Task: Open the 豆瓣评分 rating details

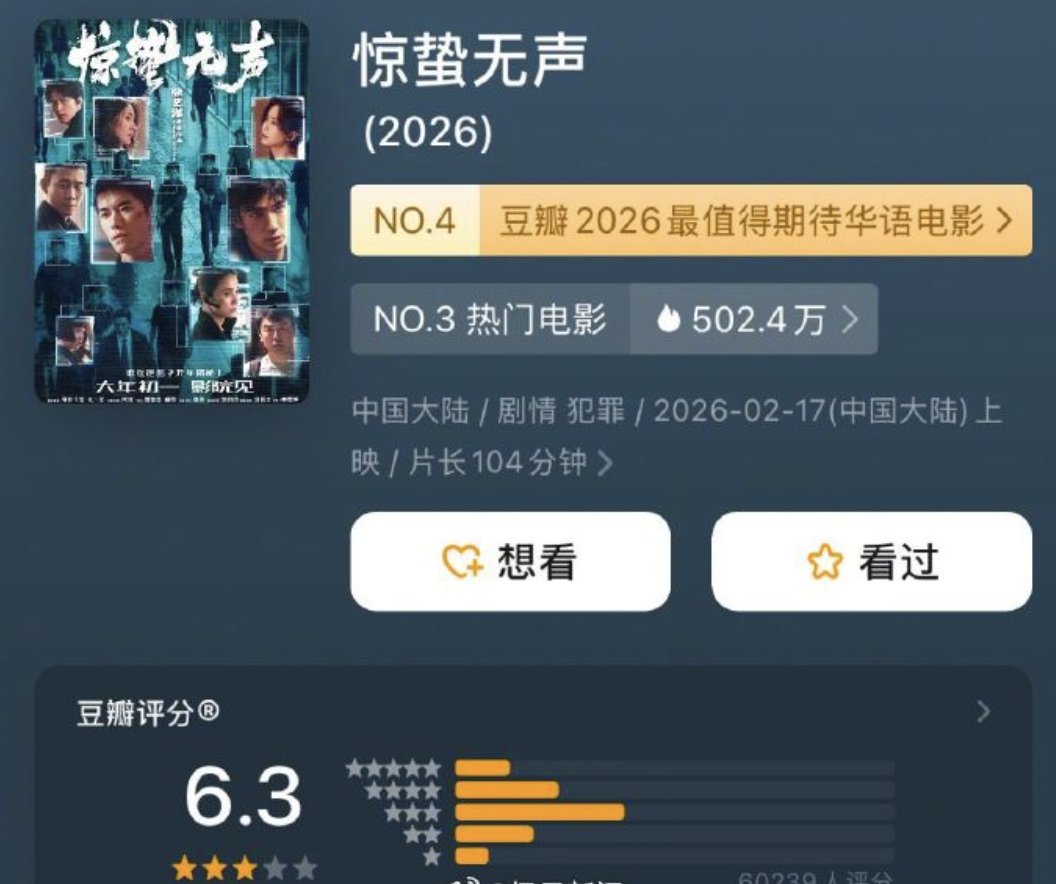Action: 983,712
